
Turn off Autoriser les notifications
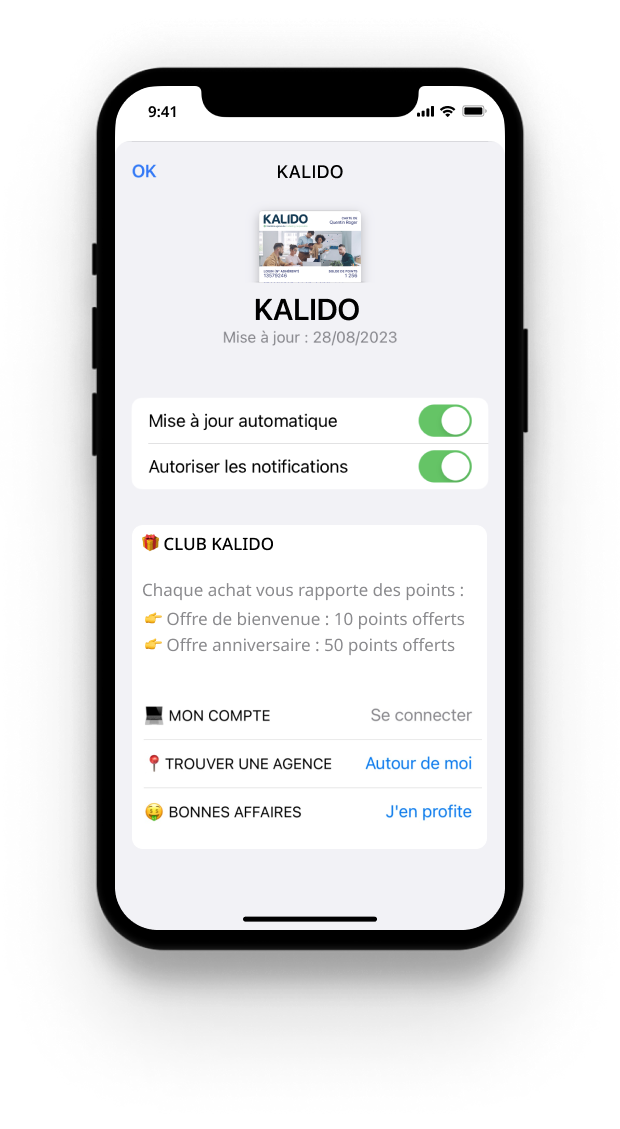(444, 467)
